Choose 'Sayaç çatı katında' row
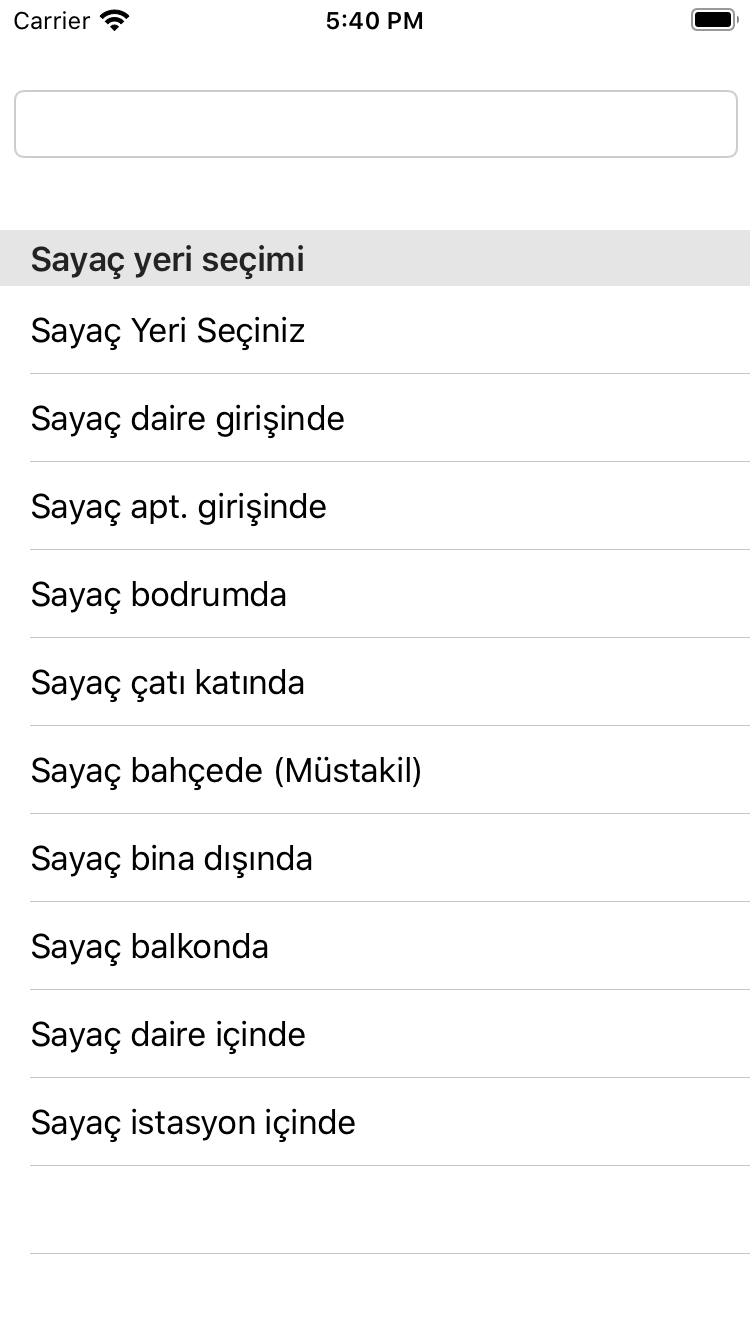750x1334 pixels. 375,682
